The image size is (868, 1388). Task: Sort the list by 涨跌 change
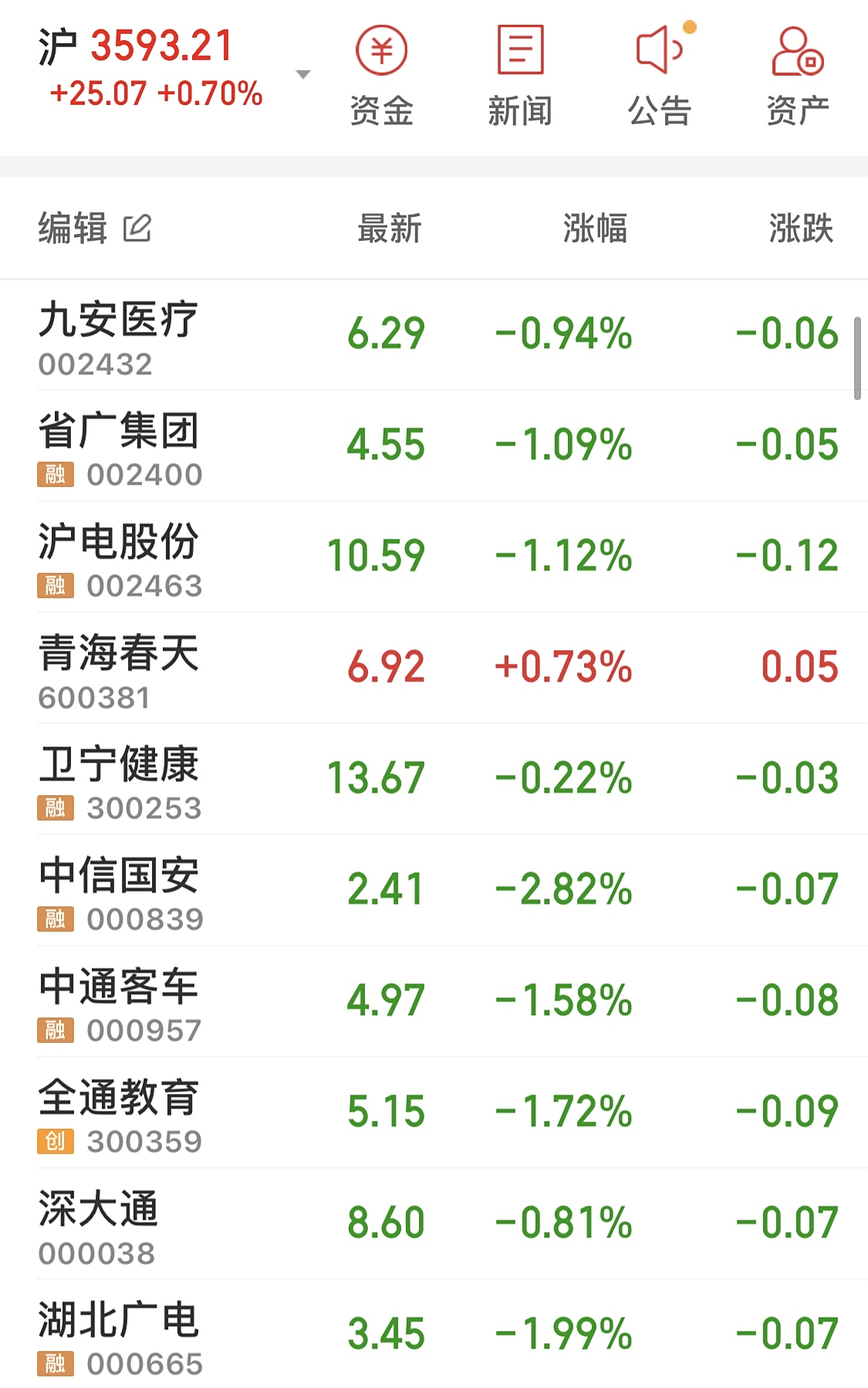coord(800,229)
